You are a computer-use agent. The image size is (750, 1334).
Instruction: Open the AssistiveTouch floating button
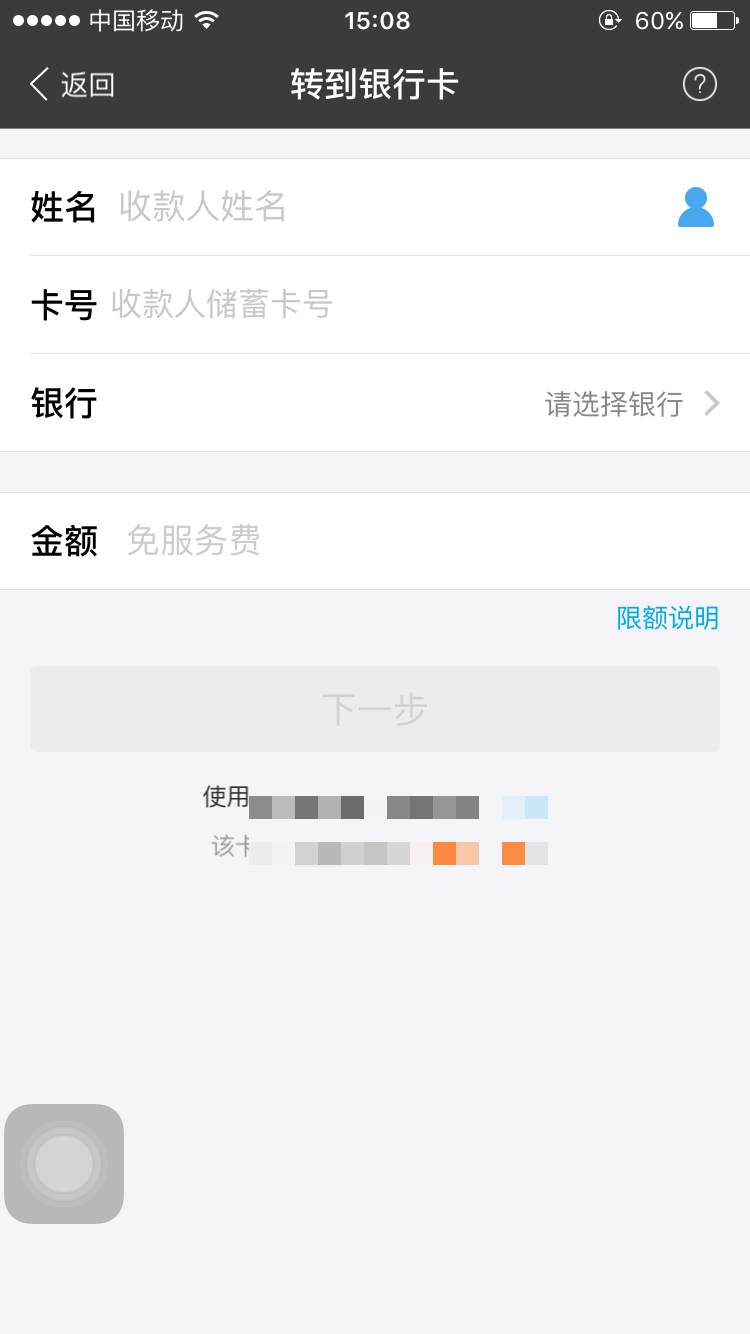(x=64, y=1163)
